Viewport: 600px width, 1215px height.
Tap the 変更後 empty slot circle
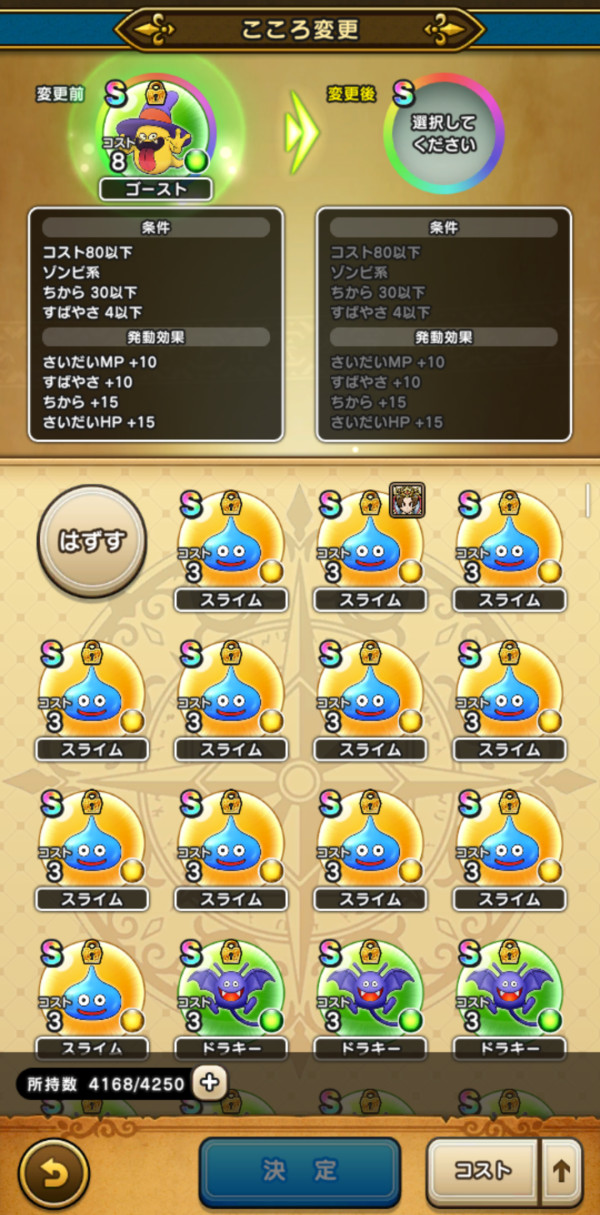coord(443,133)
